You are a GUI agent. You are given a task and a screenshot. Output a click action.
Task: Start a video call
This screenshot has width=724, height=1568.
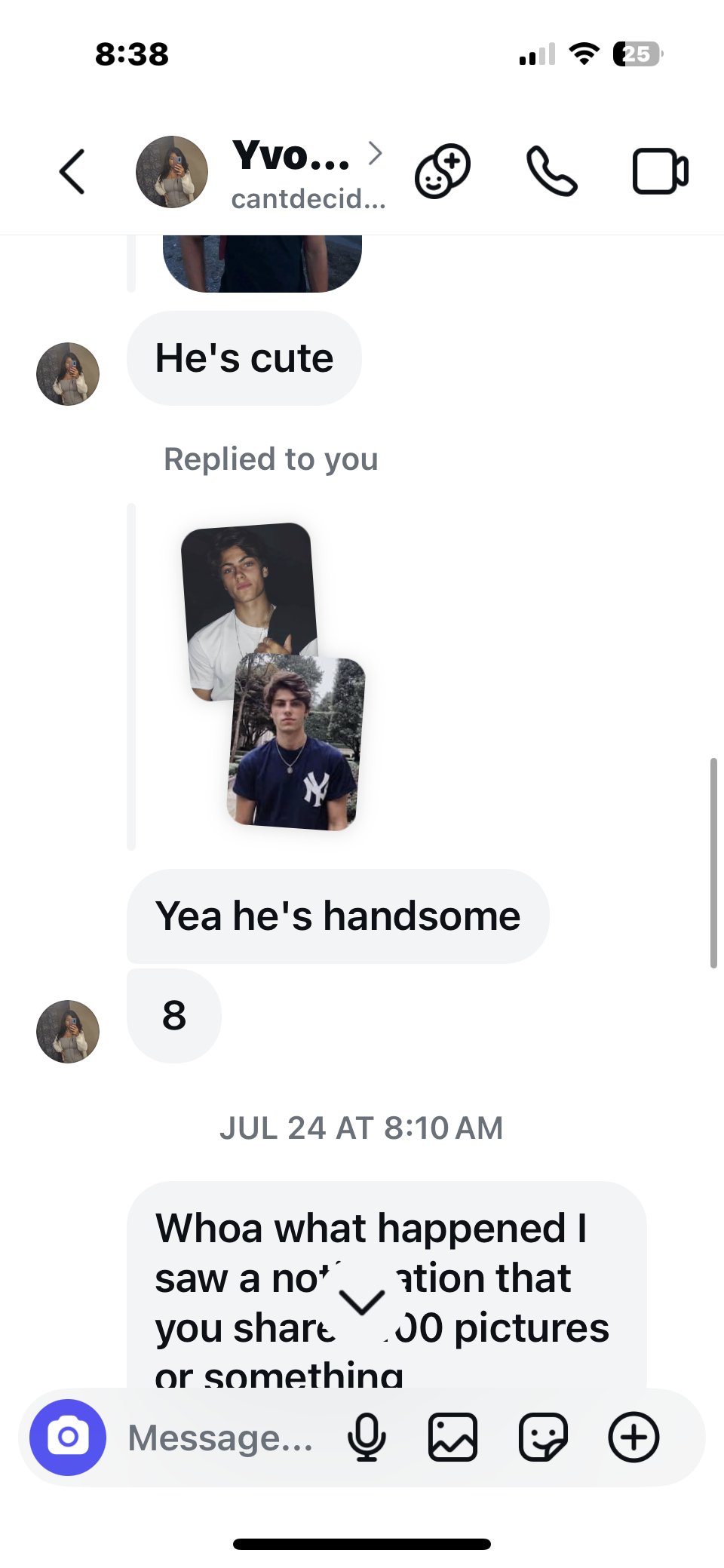[660, 172]
